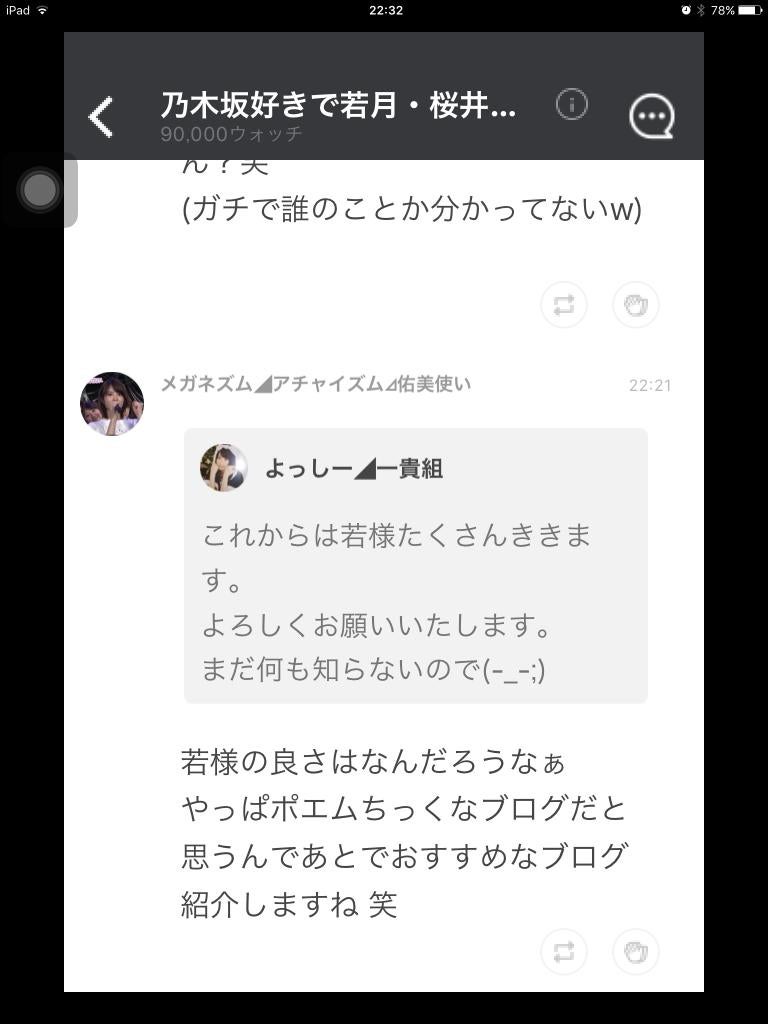Repost メガネズム's comment using the arrows icon
This screenshot has width=768, height=1024.
click(563, 952)
